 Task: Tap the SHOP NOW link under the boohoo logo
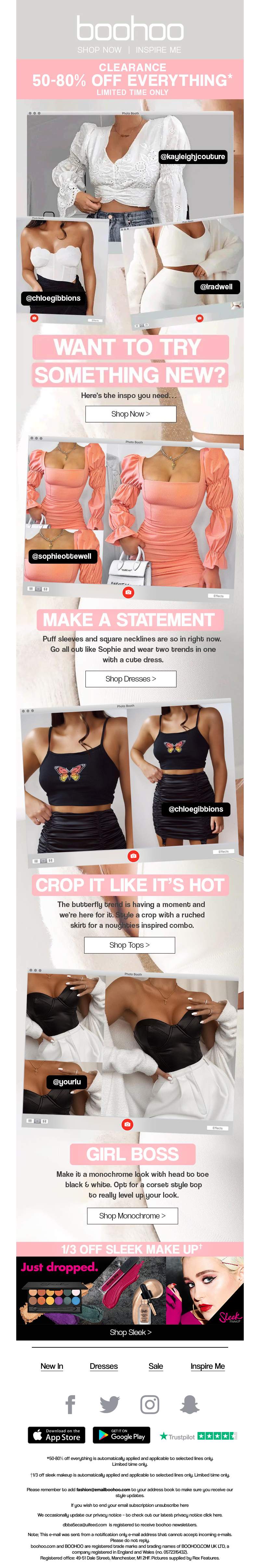coord(99,50)
